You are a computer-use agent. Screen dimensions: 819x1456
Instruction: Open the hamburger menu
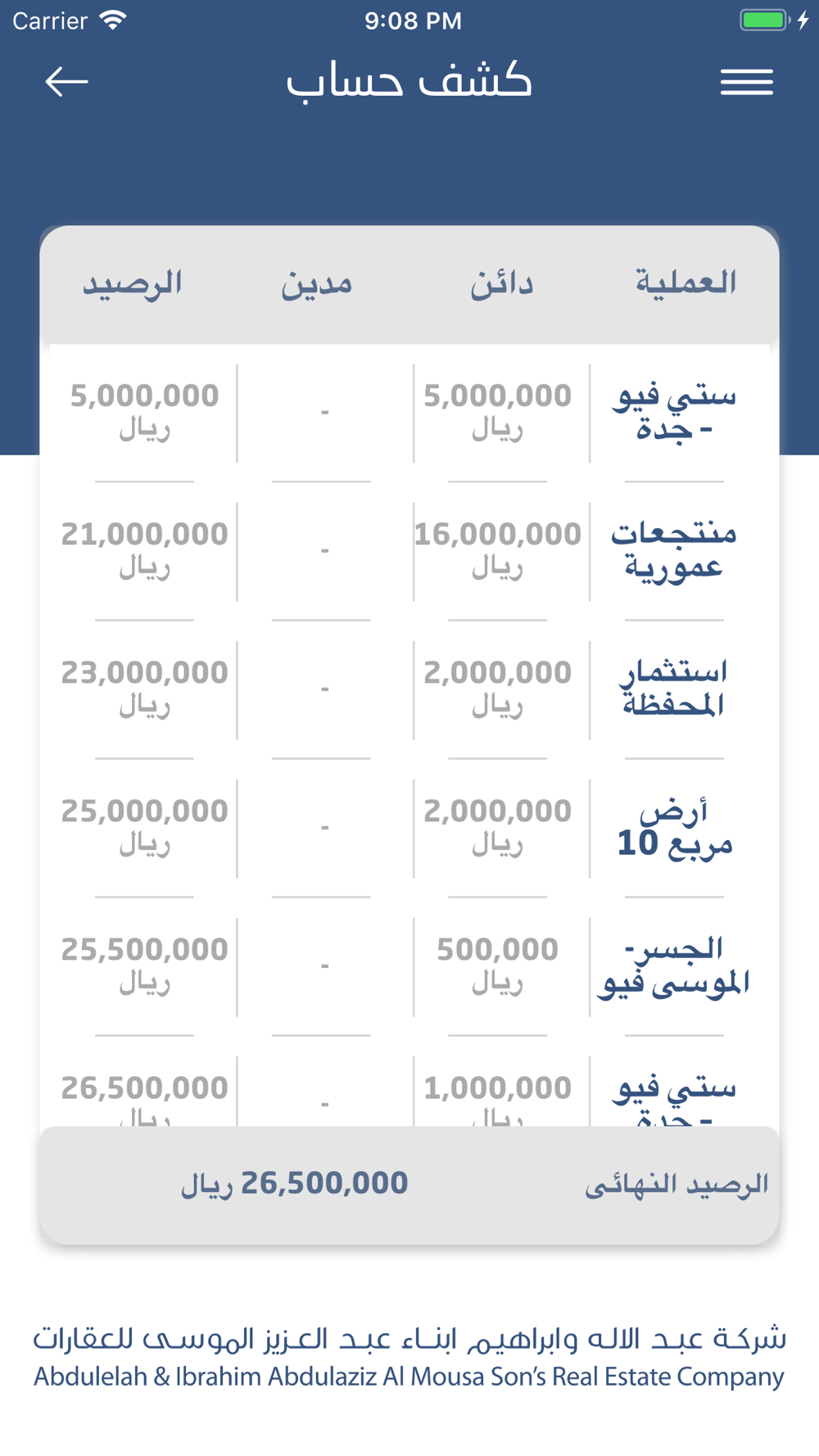tap(746, 82)
